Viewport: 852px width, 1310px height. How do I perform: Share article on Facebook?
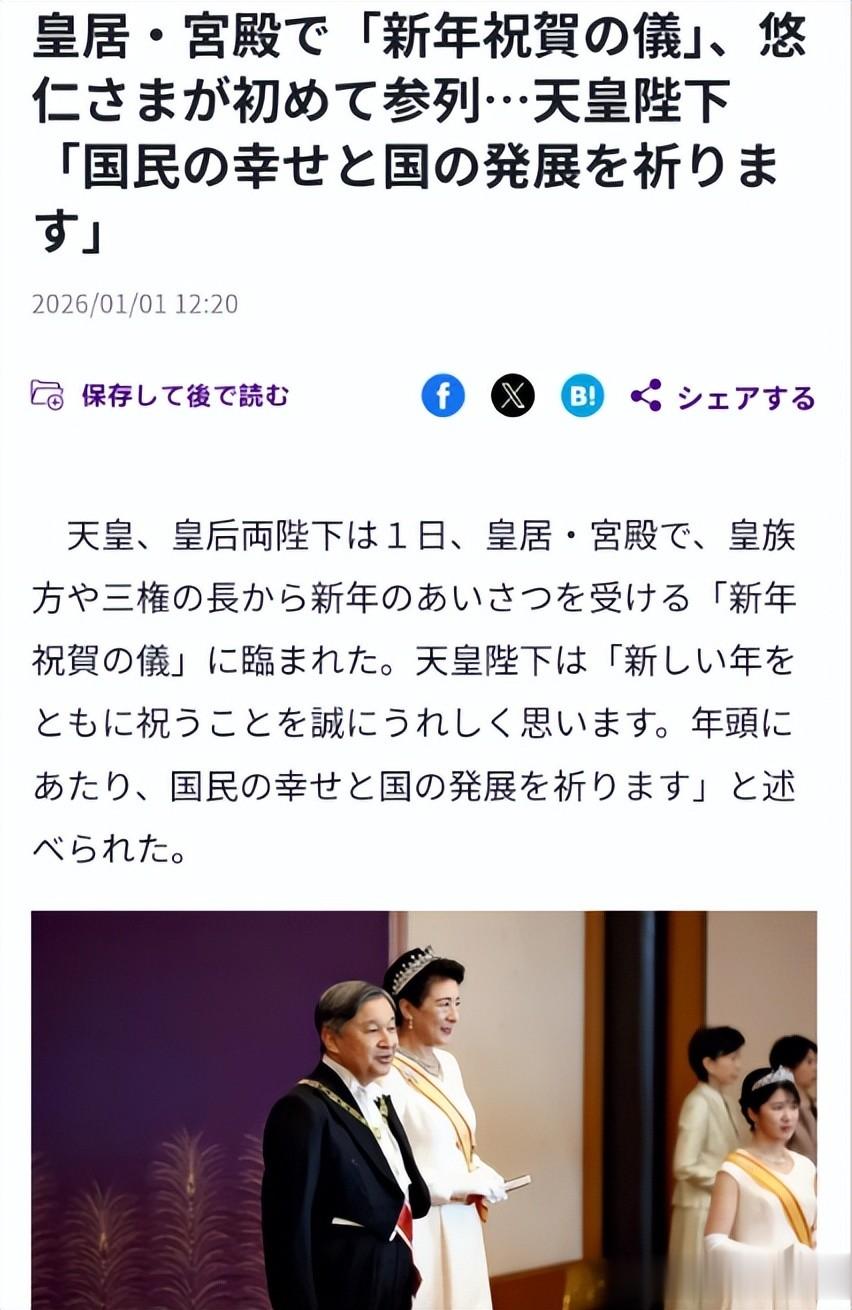point(443,396)
